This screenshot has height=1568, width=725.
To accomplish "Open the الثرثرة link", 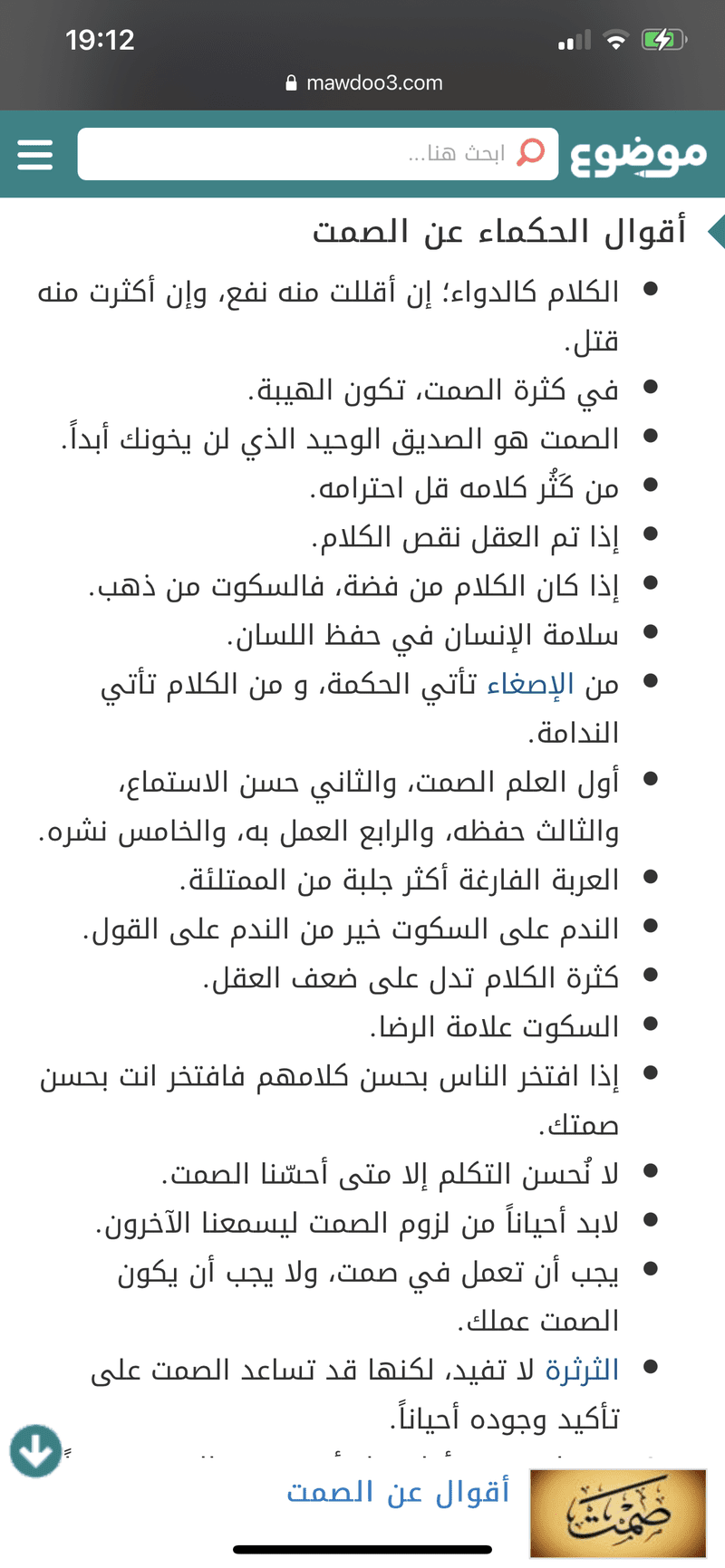I will click(582, 1370).
